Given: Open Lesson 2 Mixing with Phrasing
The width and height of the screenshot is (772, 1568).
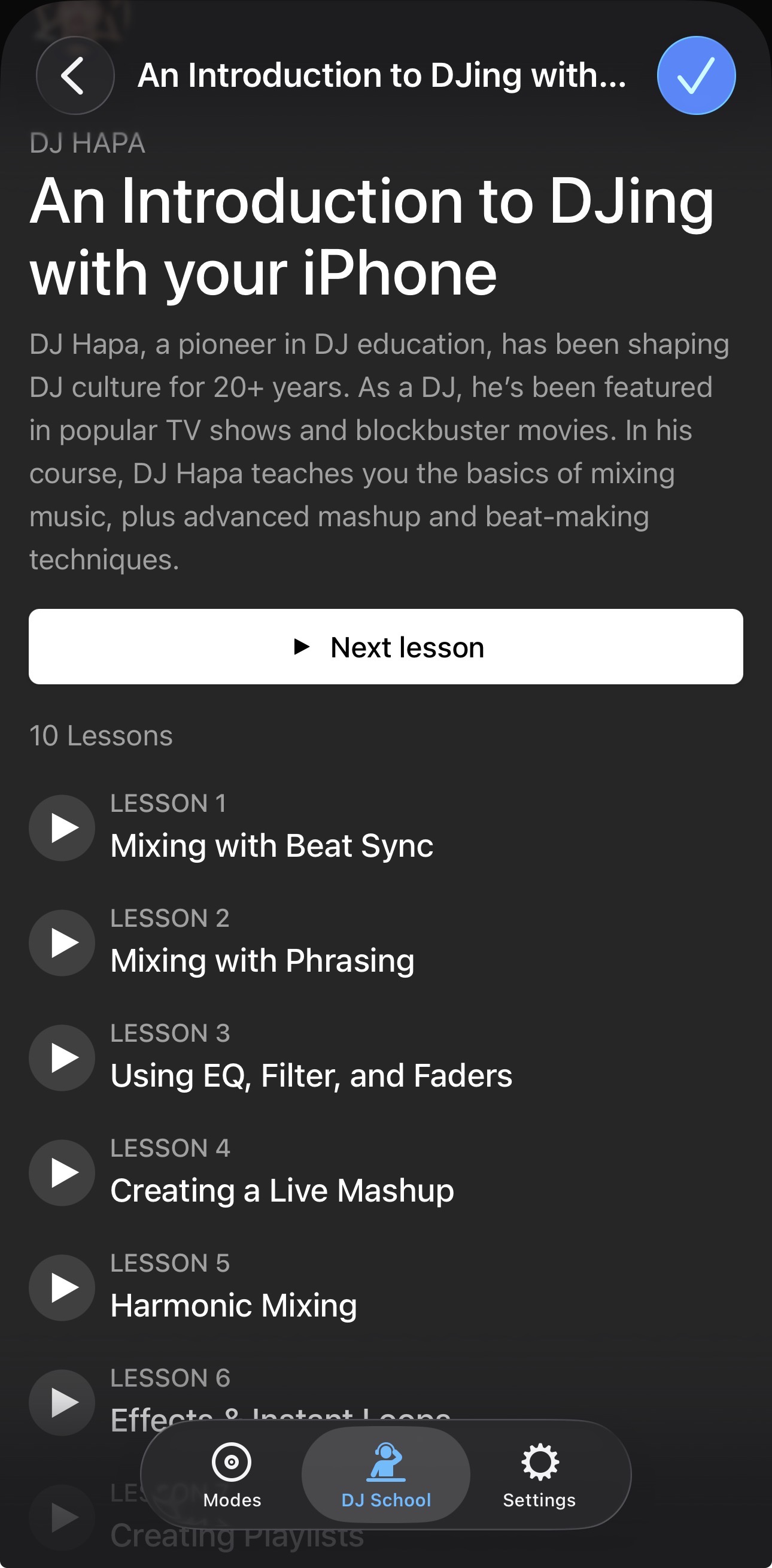Looking at the screenshot, I should point(262,959).
